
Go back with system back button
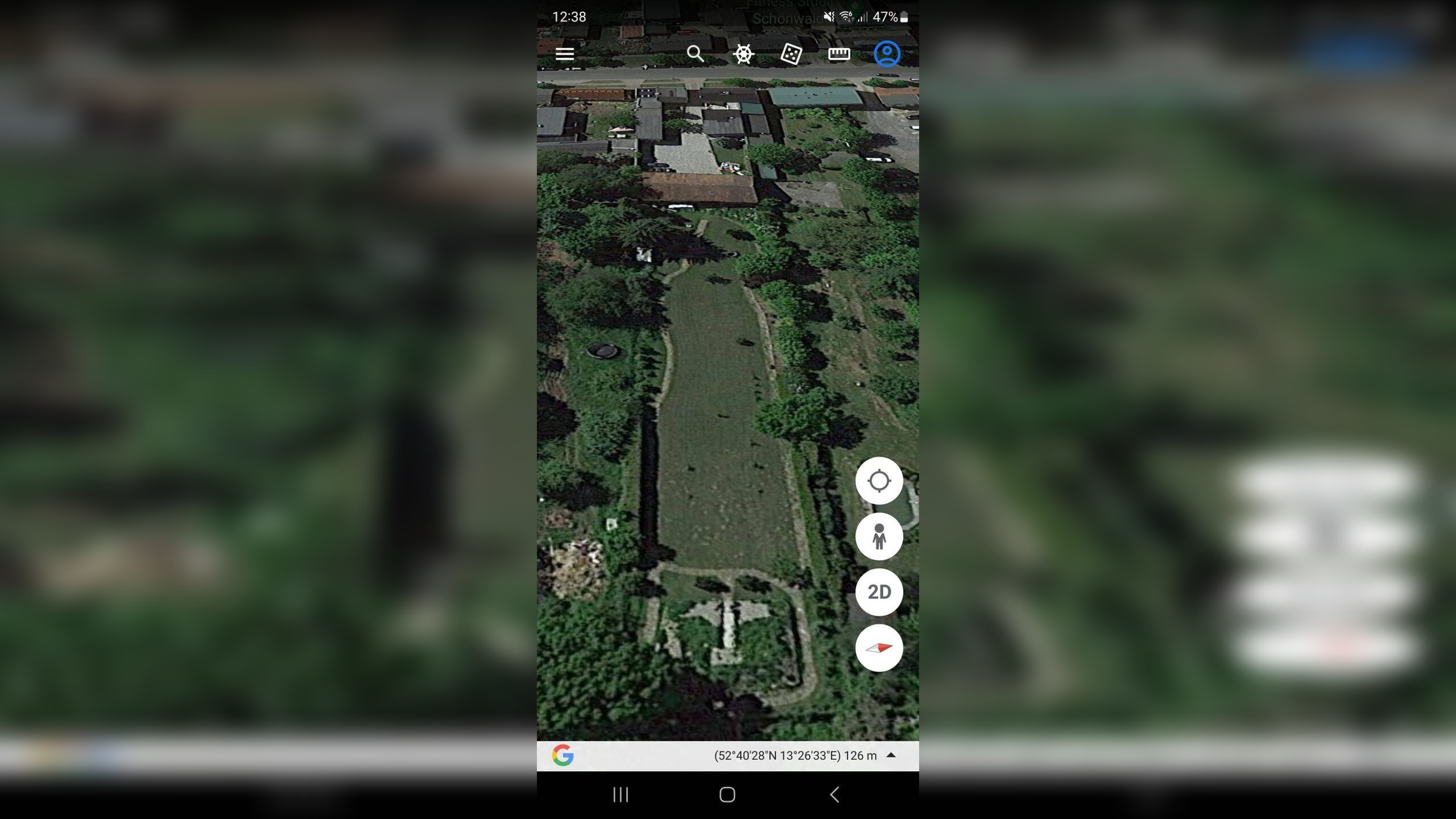point(834,795)
